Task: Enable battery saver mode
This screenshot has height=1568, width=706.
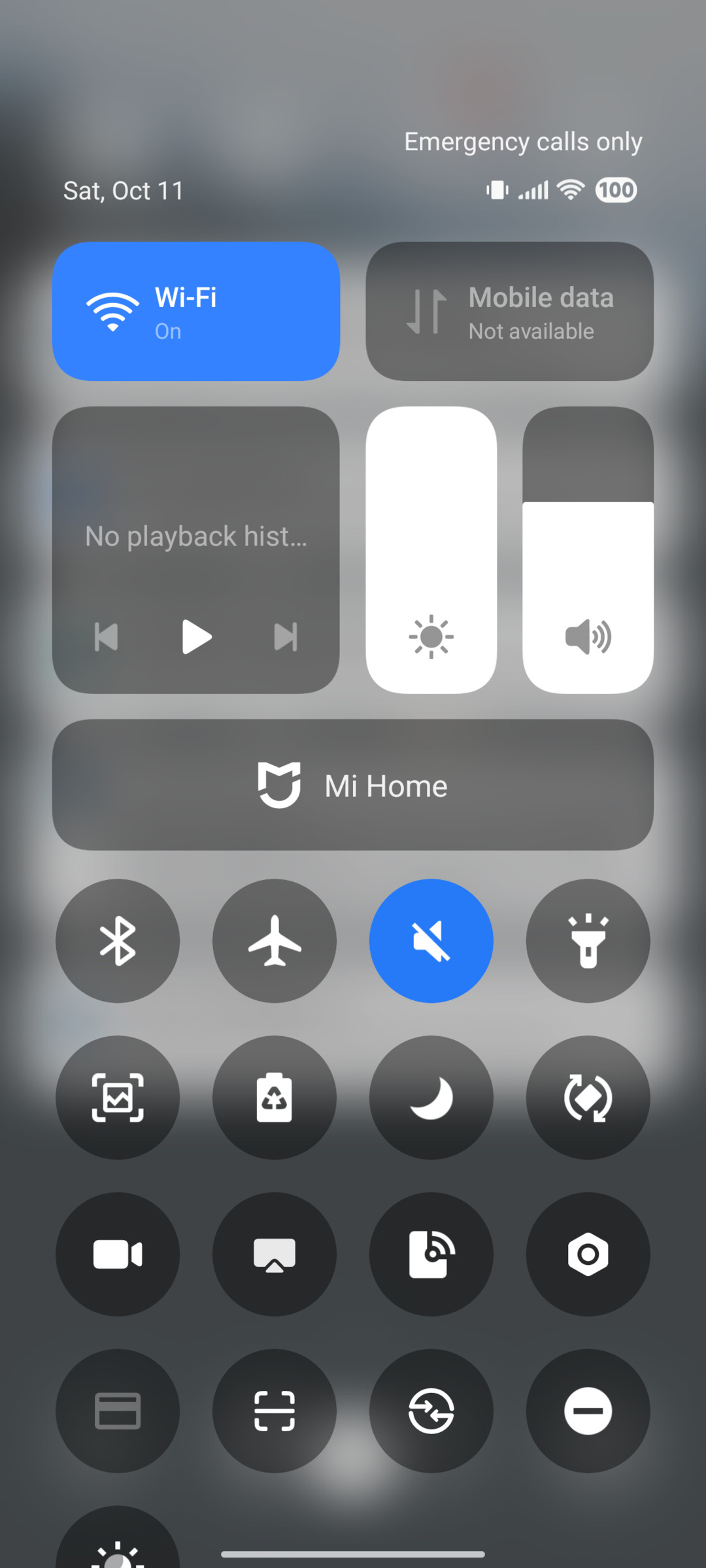Action: point(275,1098)
